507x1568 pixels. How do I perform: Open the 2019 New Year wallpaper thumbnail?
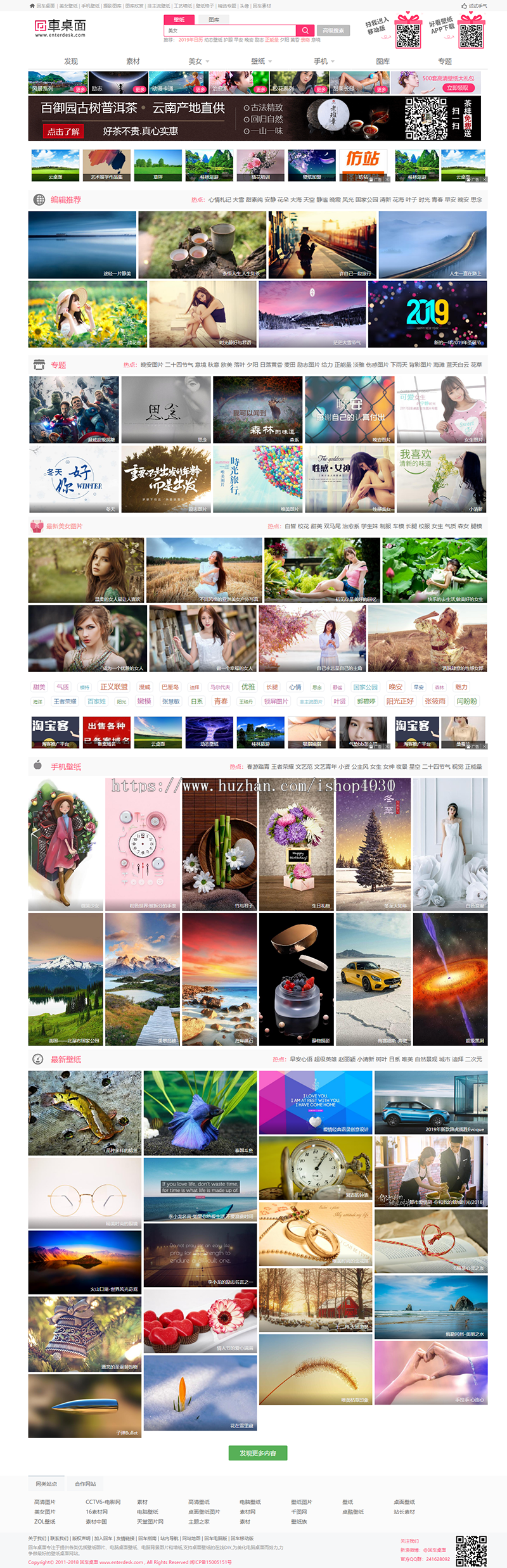(427, 313)
